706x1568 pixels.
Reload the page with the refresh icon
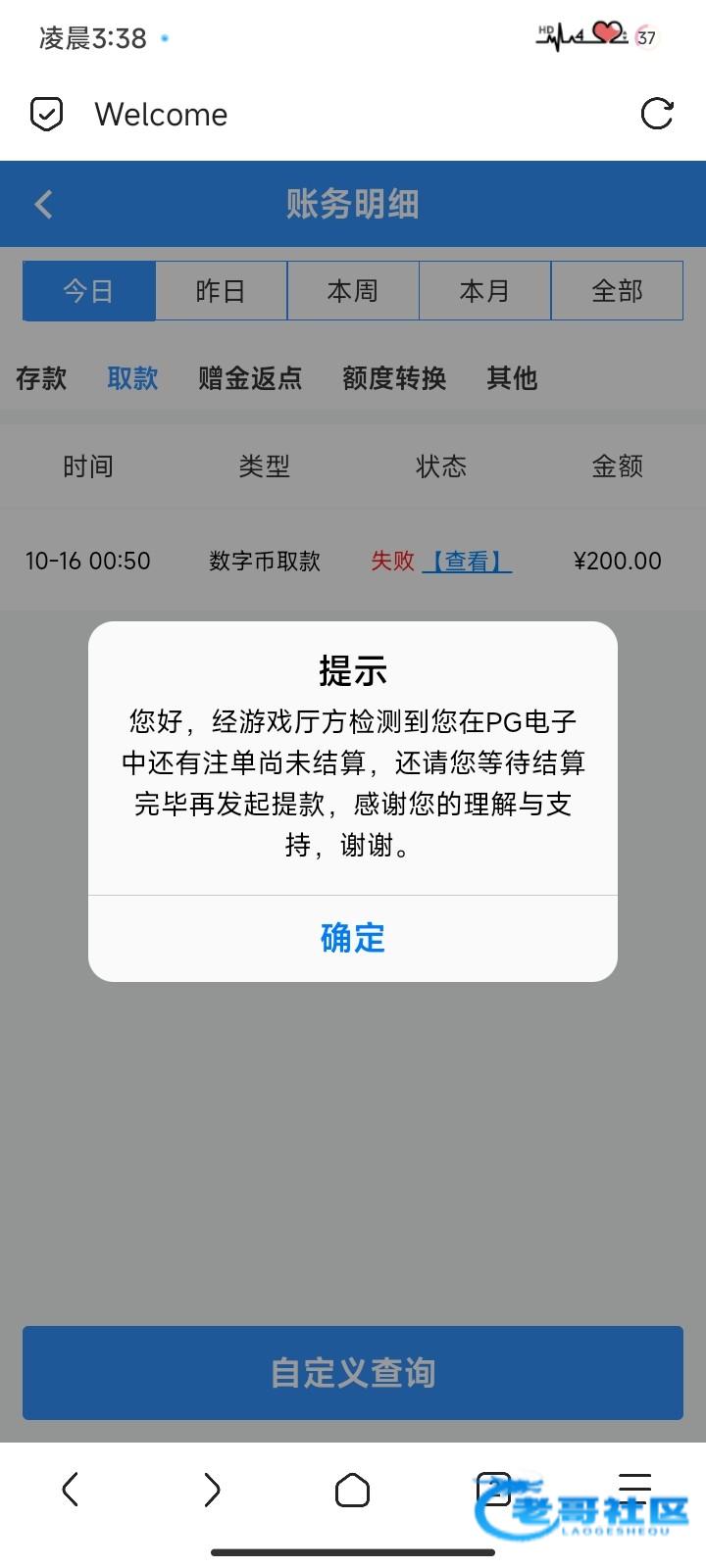tap(656, 114)
